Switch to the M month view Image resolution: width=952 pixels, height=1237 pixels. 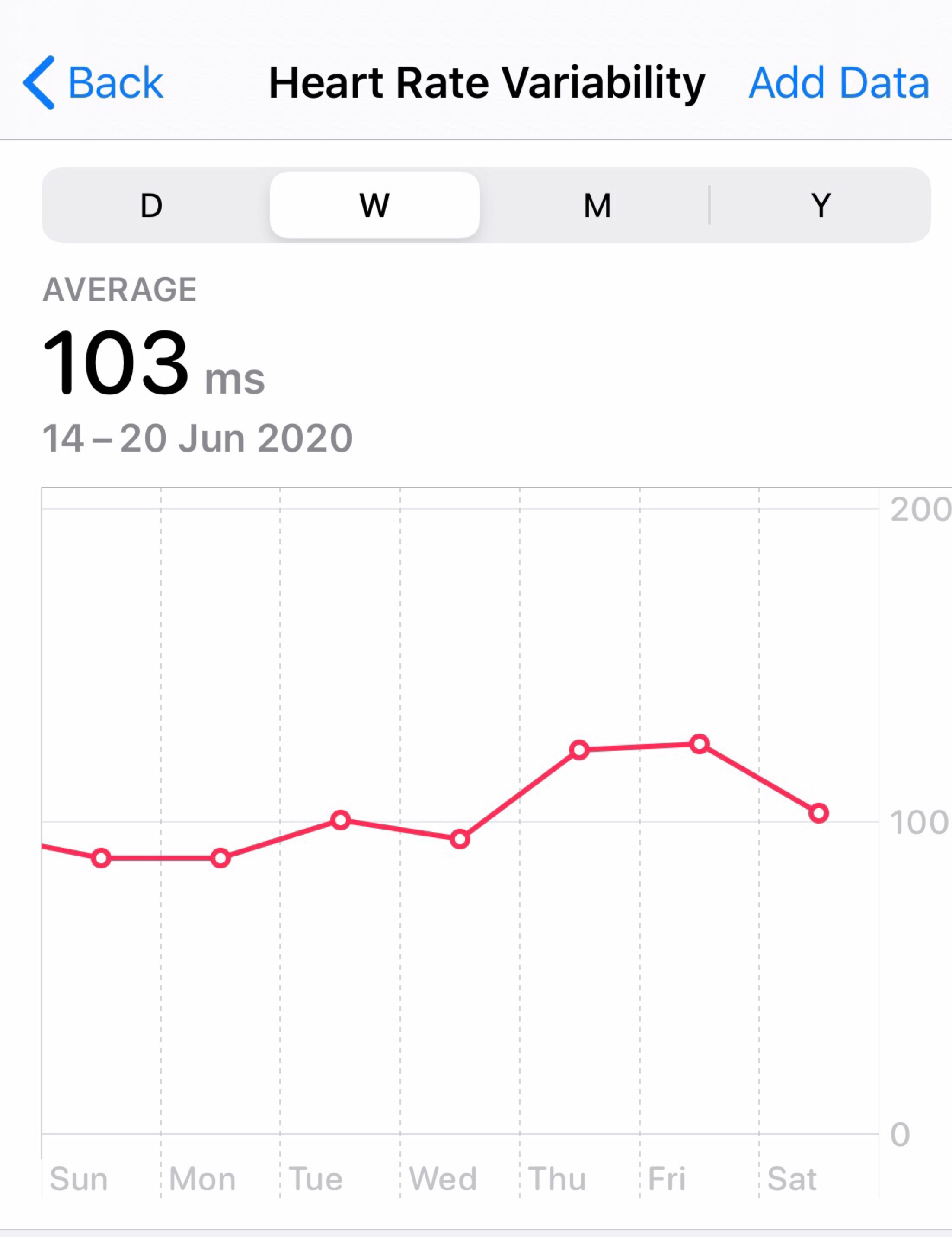[x=597, y=205]
